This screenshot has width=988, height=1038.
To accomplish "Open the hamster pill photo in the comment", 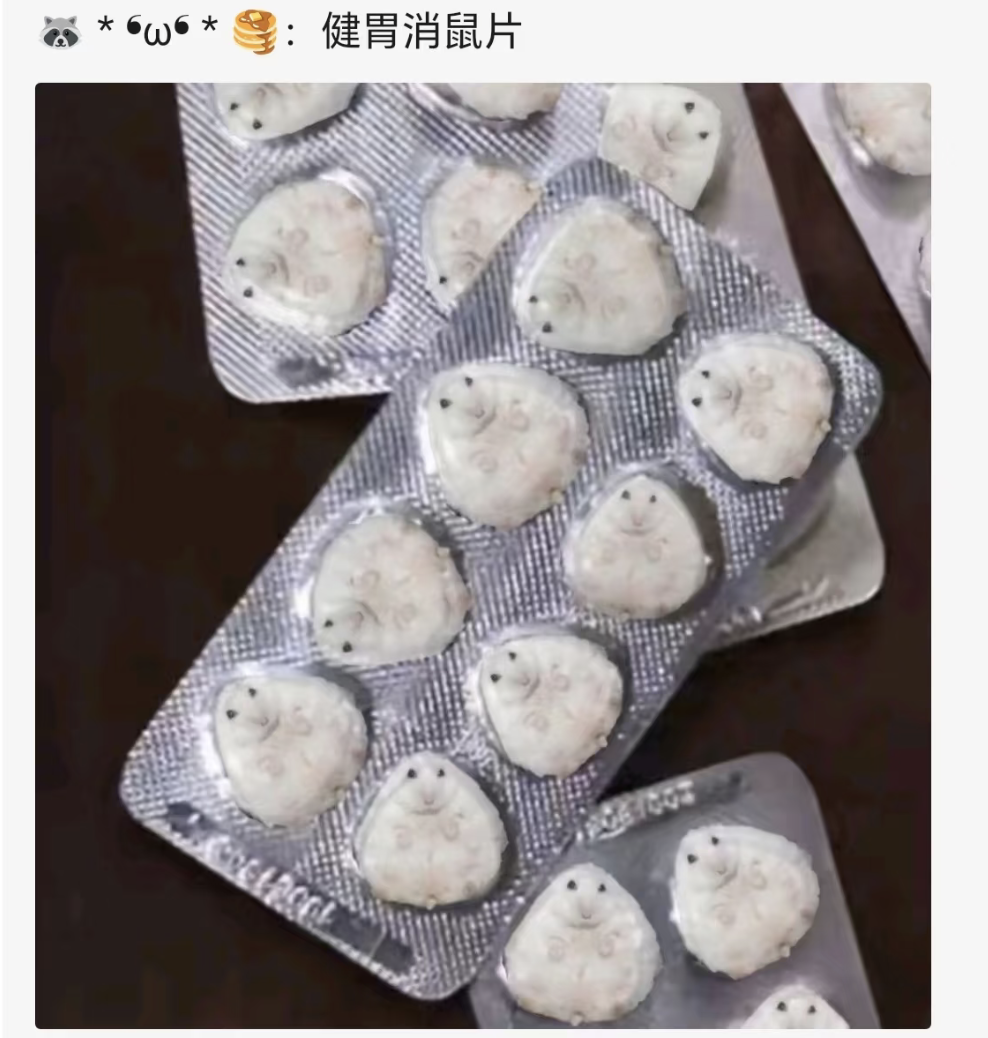I will [x=483, y=555].
